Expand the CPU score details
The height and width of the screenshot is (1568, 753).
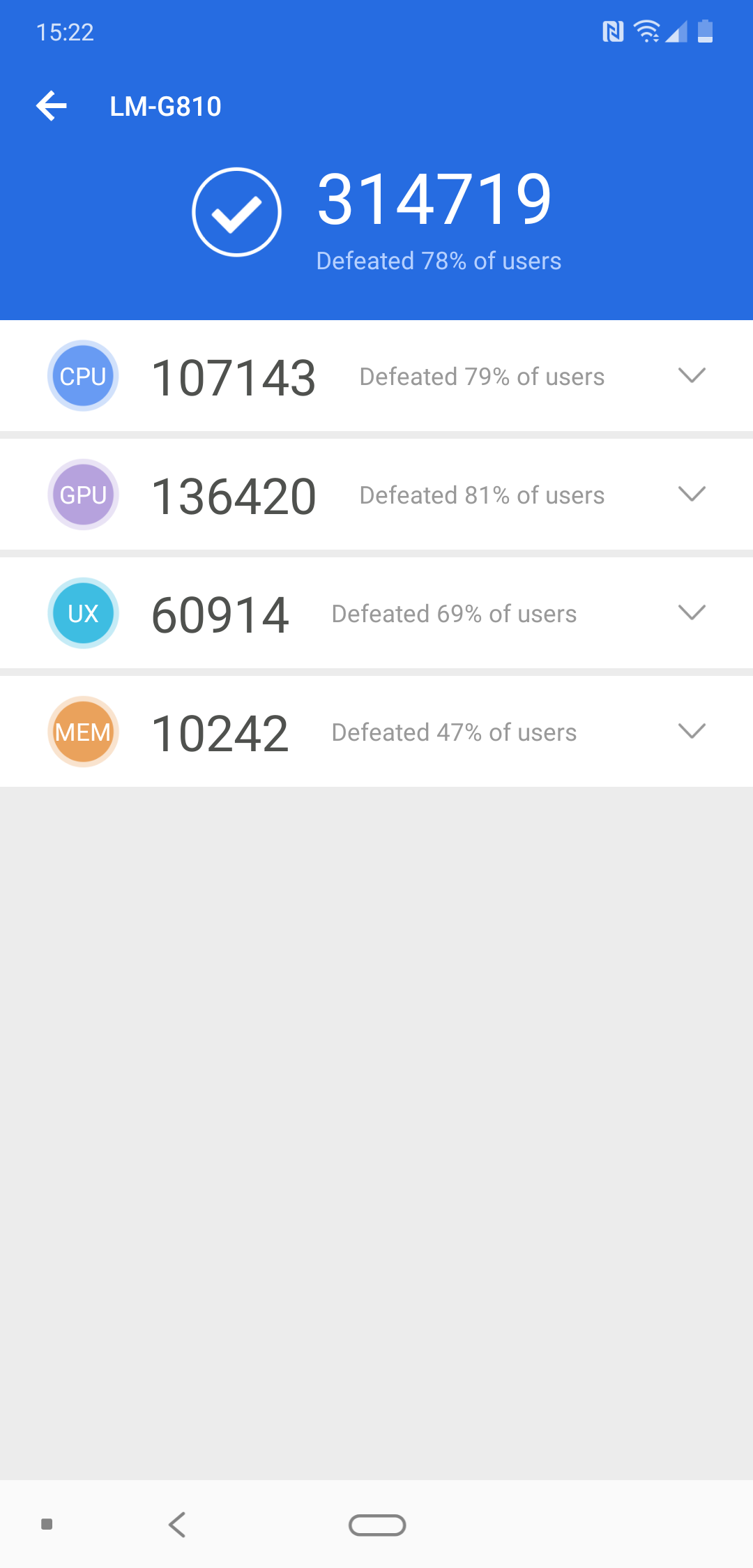(x=692, y=375)
